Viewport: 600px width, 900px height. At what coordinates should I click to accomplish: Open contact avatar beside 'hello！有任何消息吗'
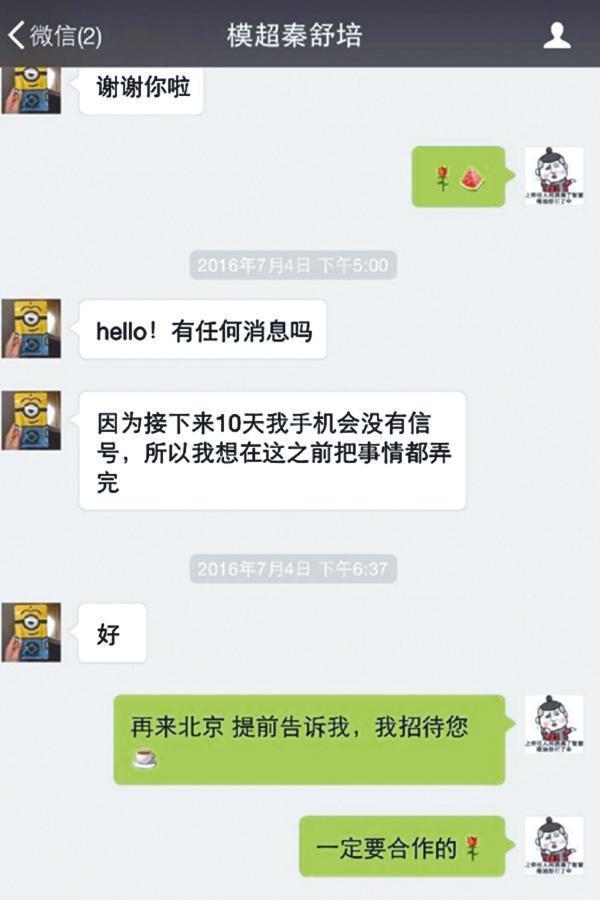pos(31,329)
